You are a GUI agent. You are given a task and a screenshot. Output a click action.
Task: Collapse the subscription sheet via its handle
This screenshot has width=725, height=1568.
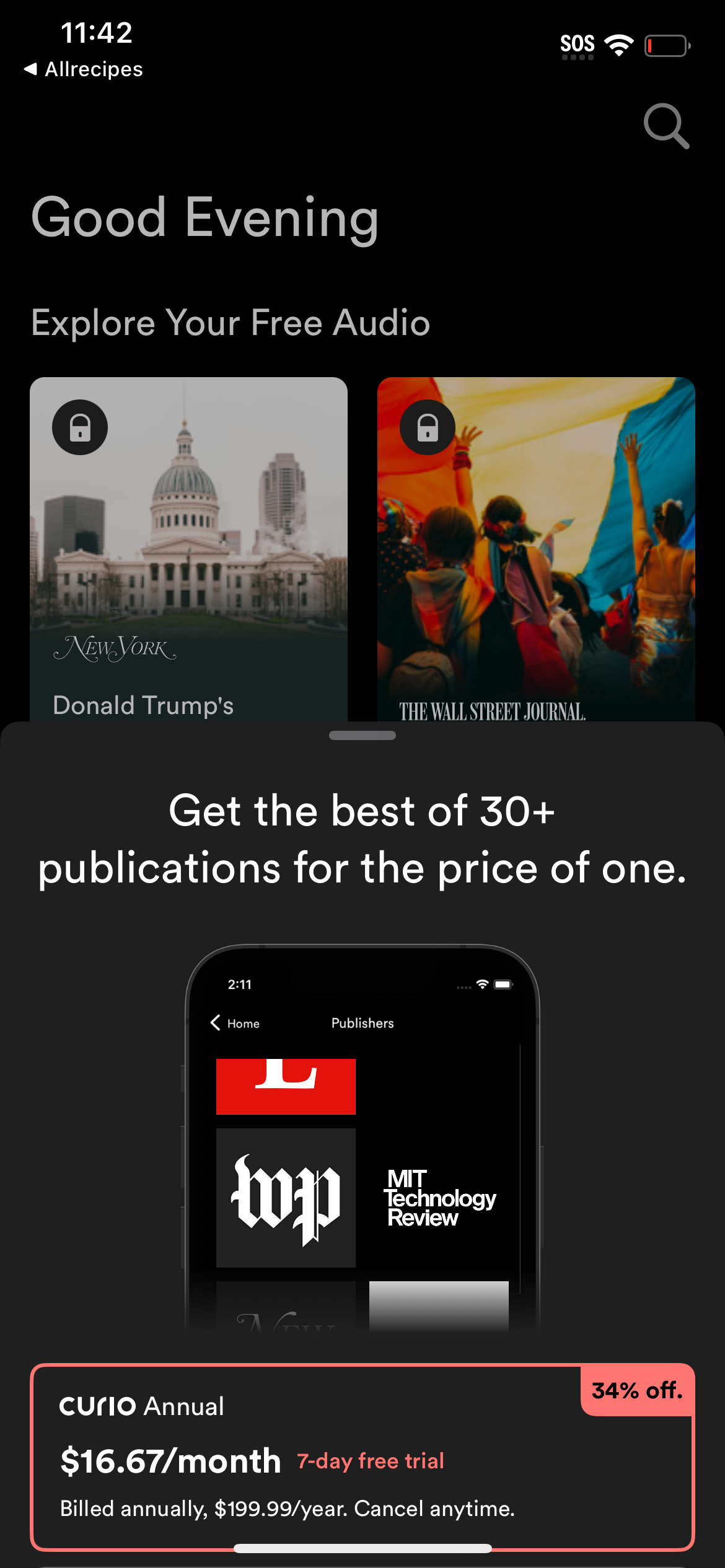click(x=362, y=736)
